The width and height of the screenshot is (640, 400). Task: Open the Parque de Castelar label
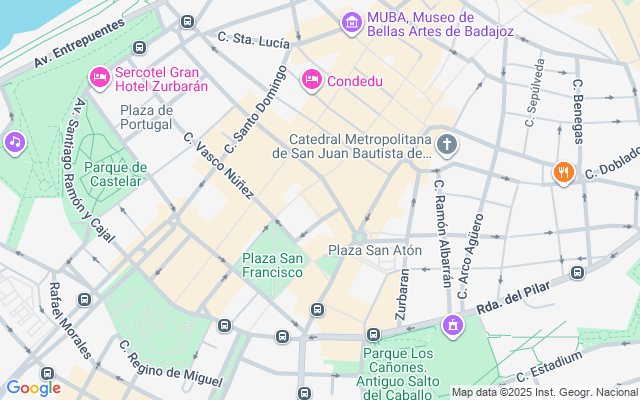pyautogui.click(x=116, y=174)
